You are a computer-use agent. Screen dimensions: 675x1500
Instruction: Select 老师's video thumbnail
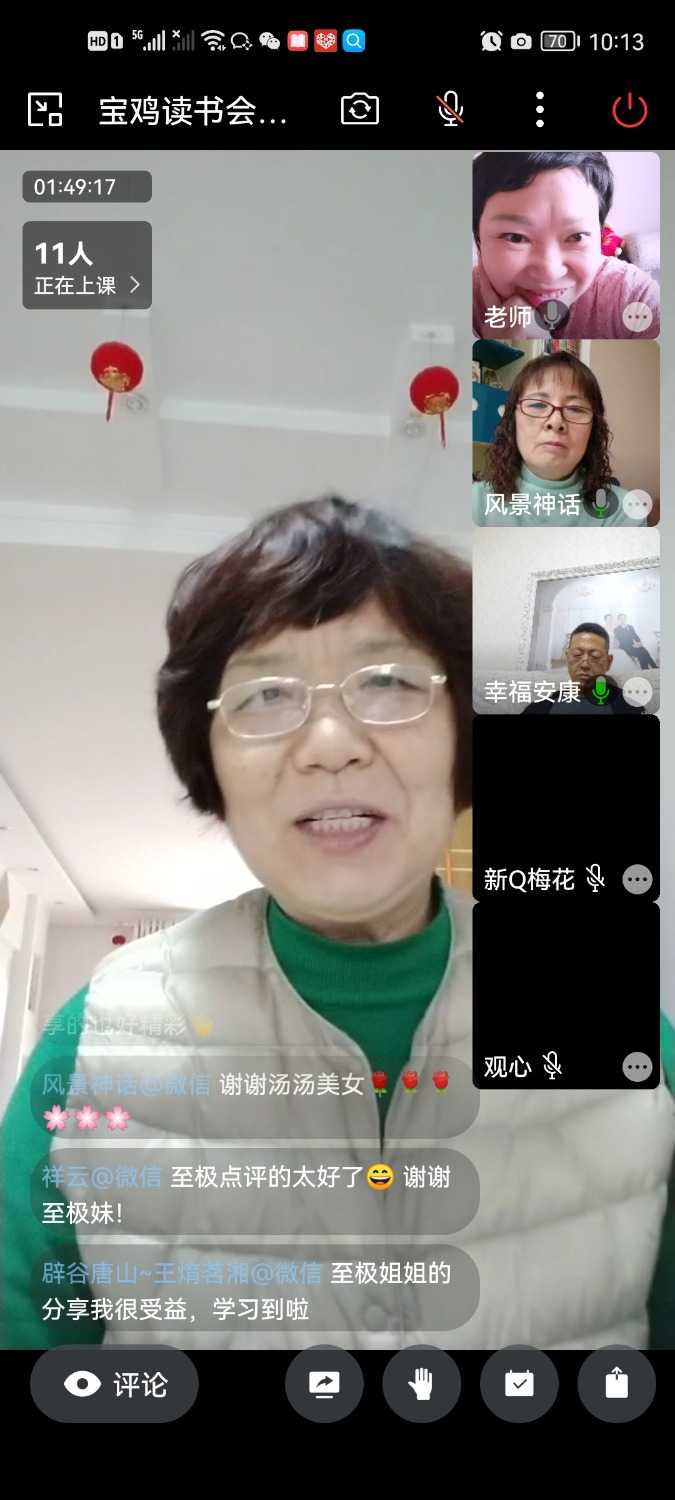point(565,235)
